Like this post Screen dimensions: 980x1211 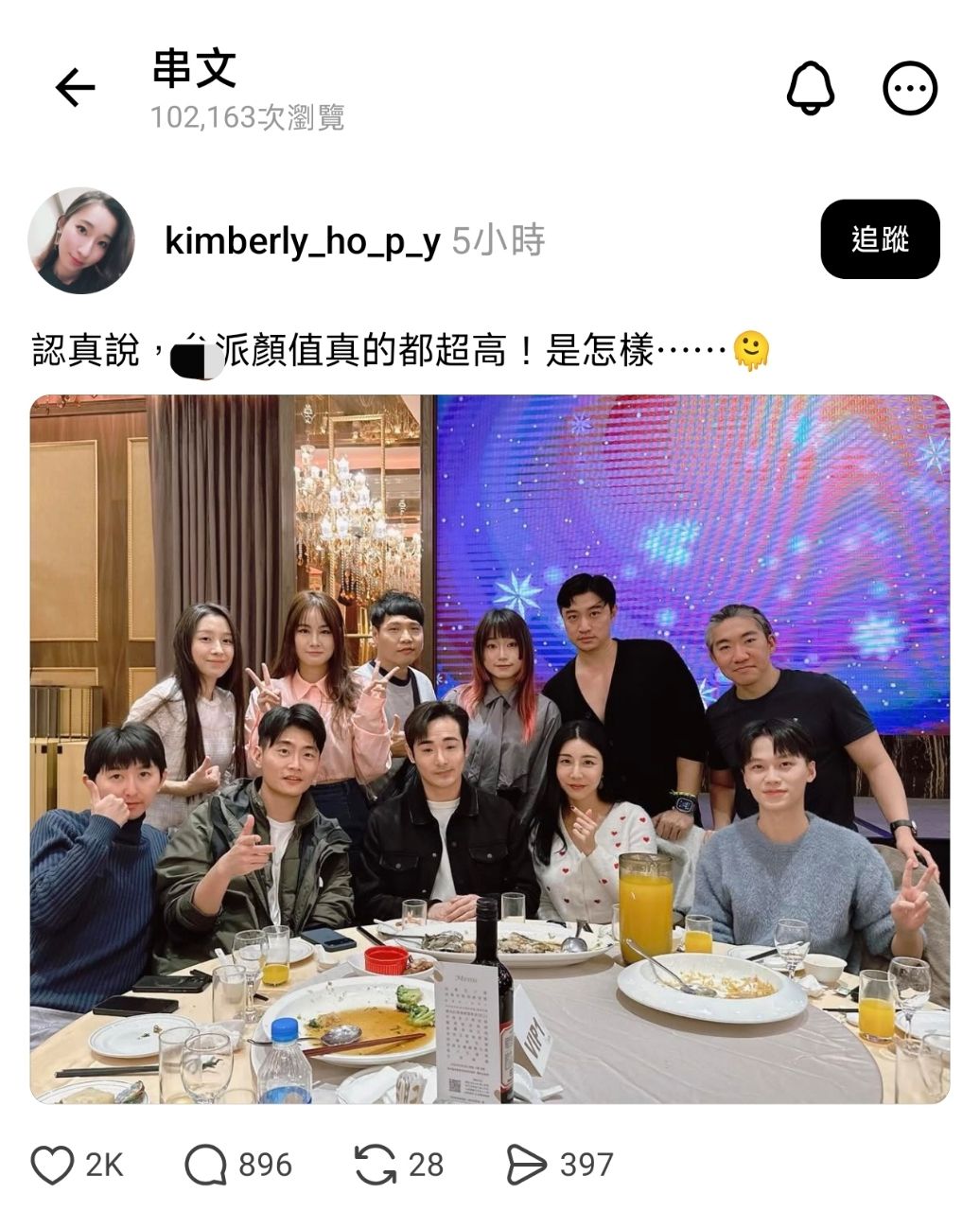pos(53,1165)
